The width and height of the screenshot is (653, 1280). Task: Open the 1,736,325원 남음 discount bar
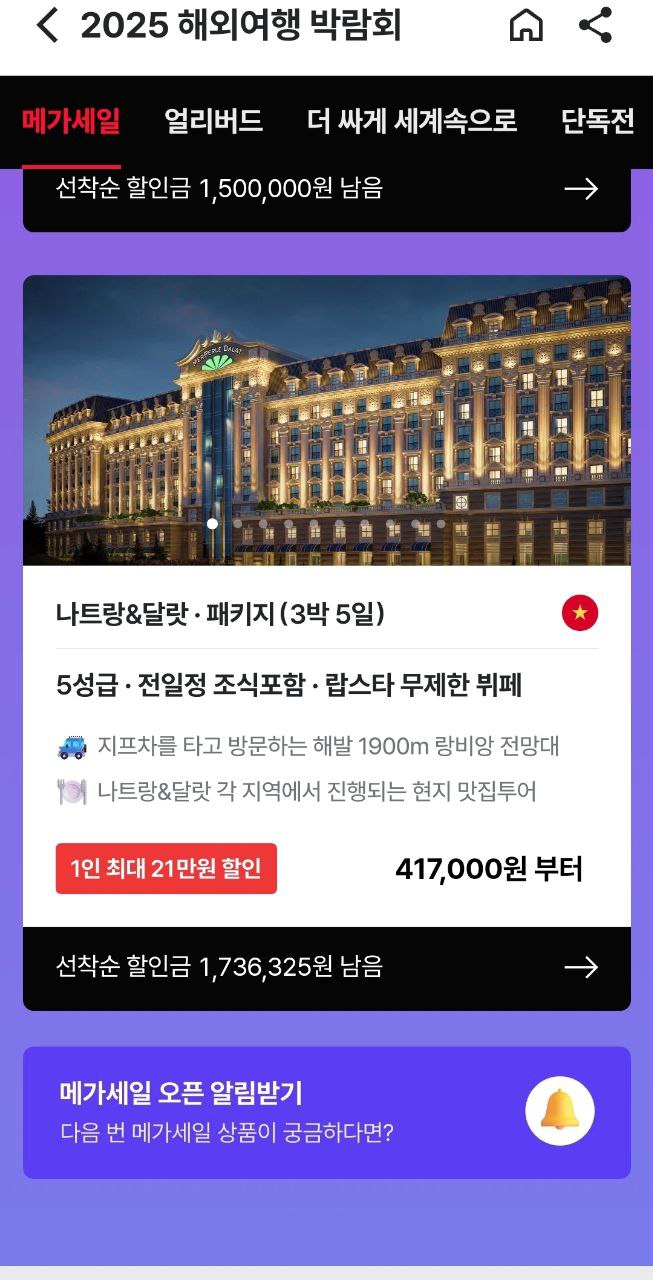point(326,967)
